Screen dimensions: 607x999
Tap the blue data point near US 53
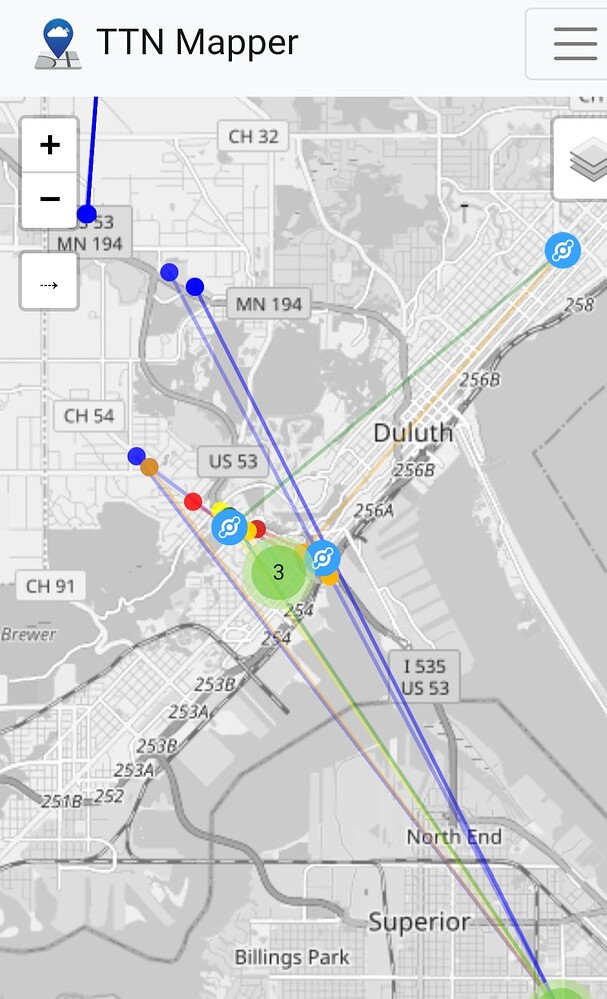tap(87, 214)
